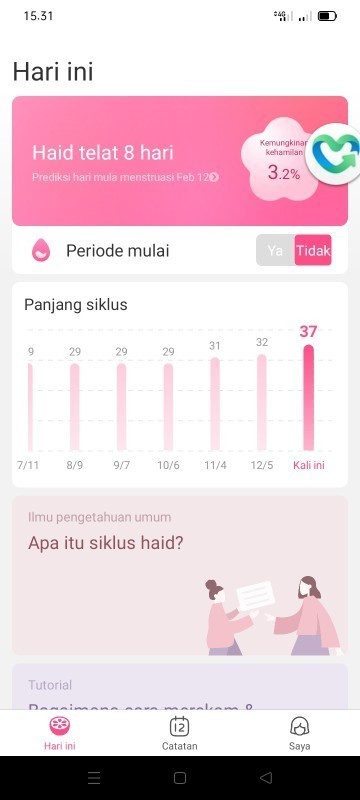Open the Kemungkinan kehamilan percentage bubble
The height and width of the screenshot is (800, 360).
[x=278, y=159]
